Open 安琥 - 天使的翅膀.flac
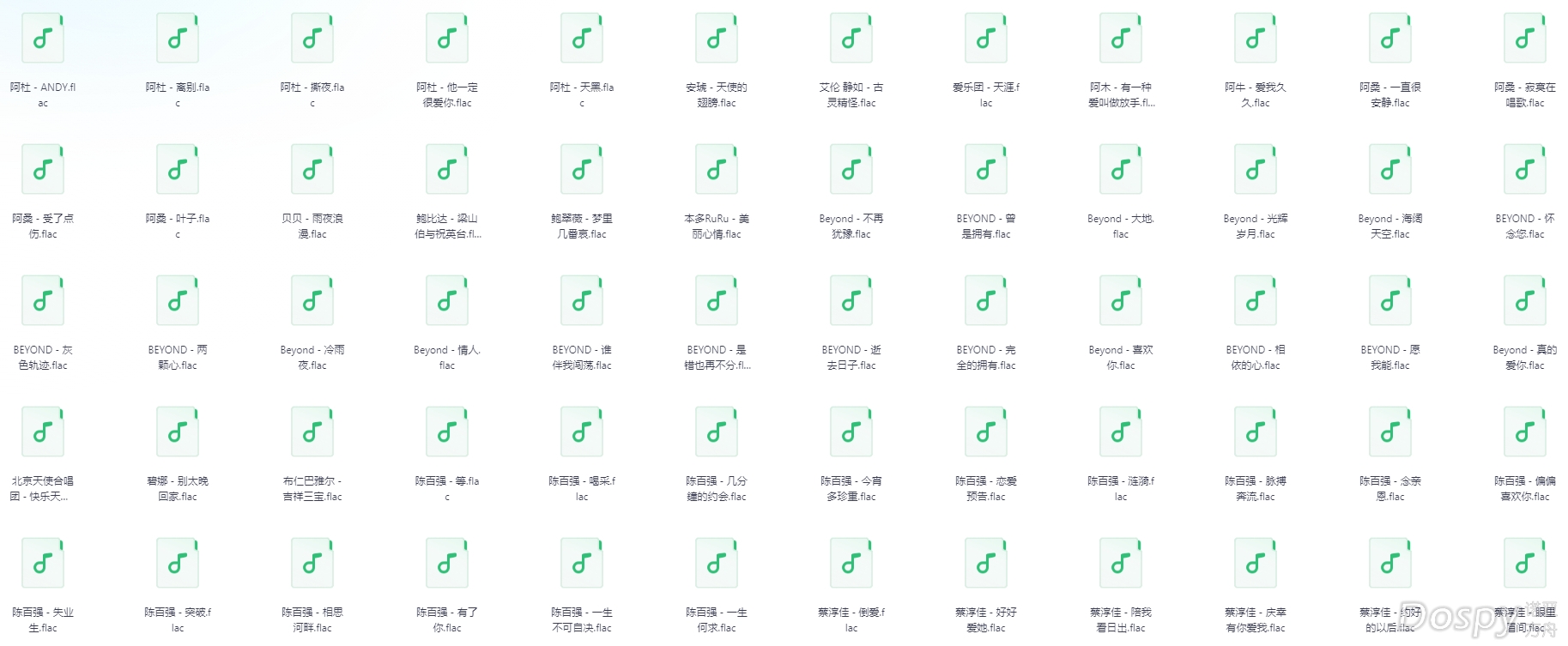 (x=717, y=39)
